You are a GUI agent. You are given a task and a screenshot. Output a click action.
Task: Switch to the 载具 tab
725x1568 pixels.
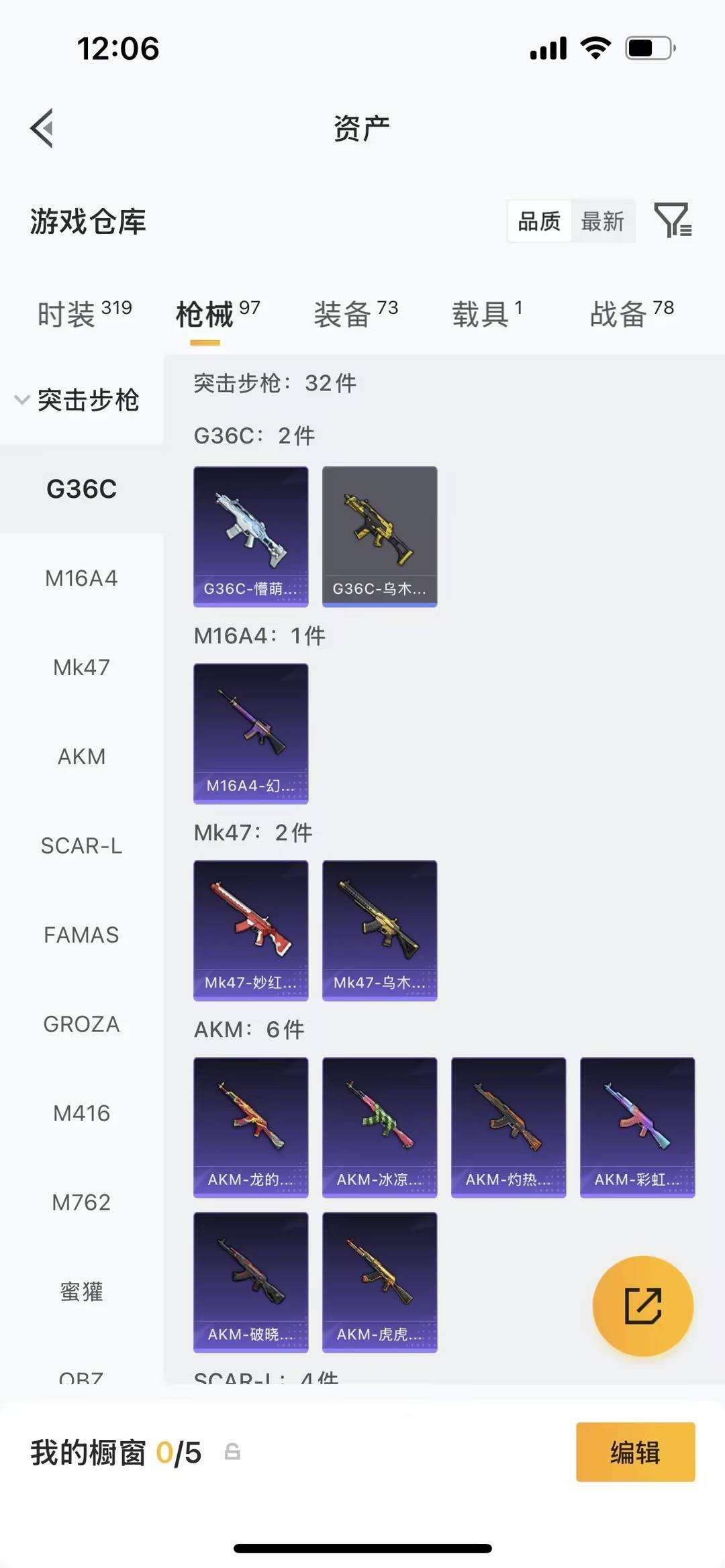[x=487, y=313]
